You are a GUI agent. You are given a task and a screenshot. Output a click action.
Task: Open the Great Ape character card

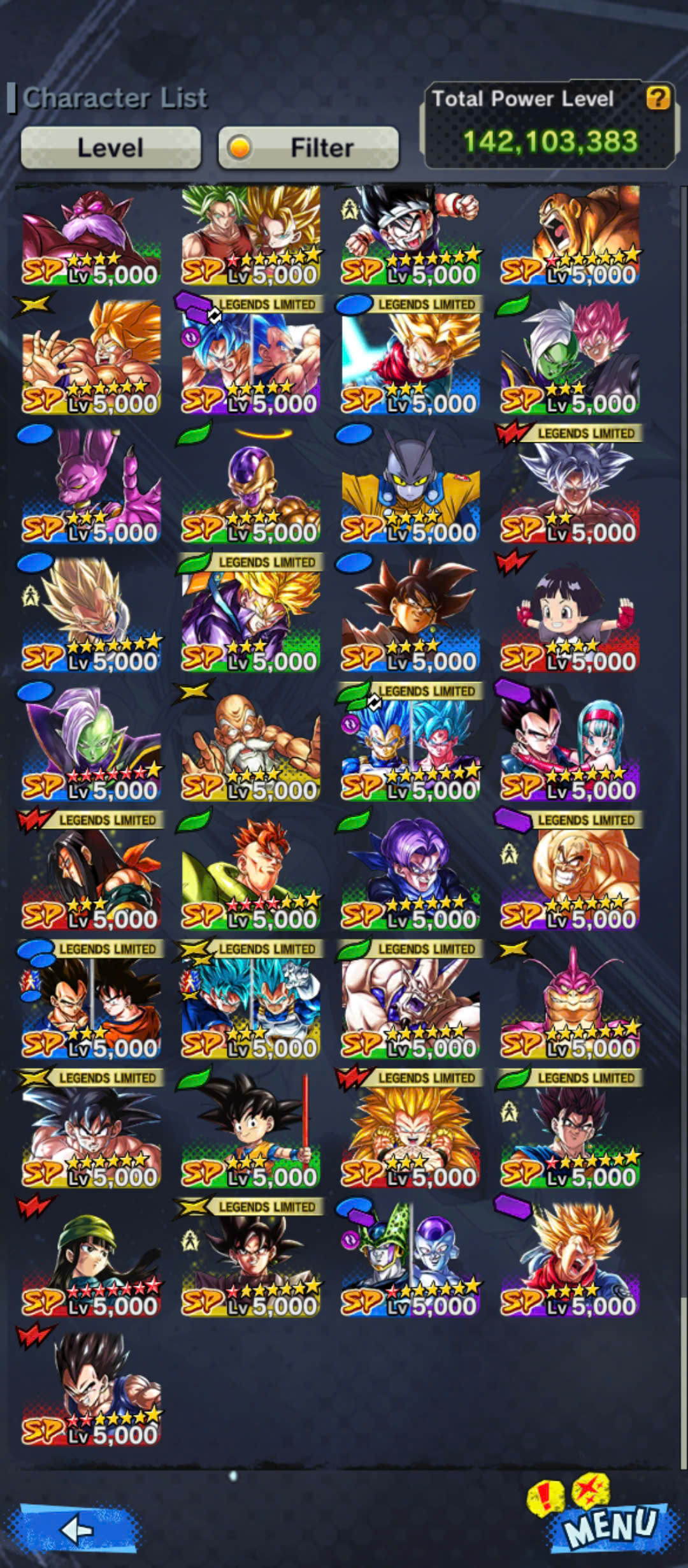(x=570, y=235)
